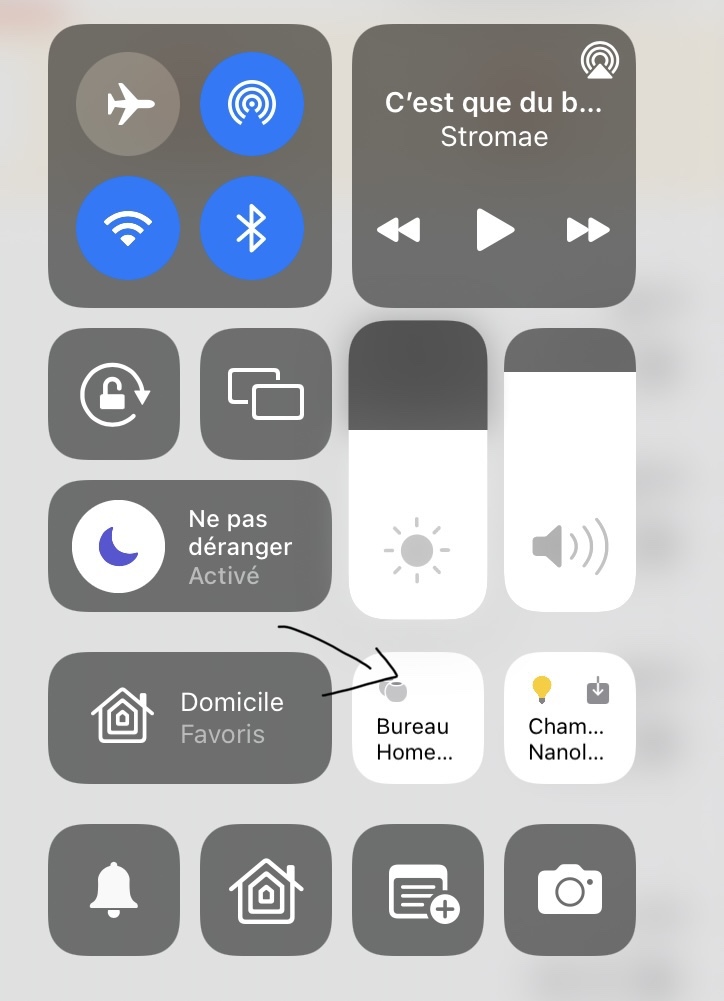
Task: Create a new quick note
Action: [x=418, y=890]
